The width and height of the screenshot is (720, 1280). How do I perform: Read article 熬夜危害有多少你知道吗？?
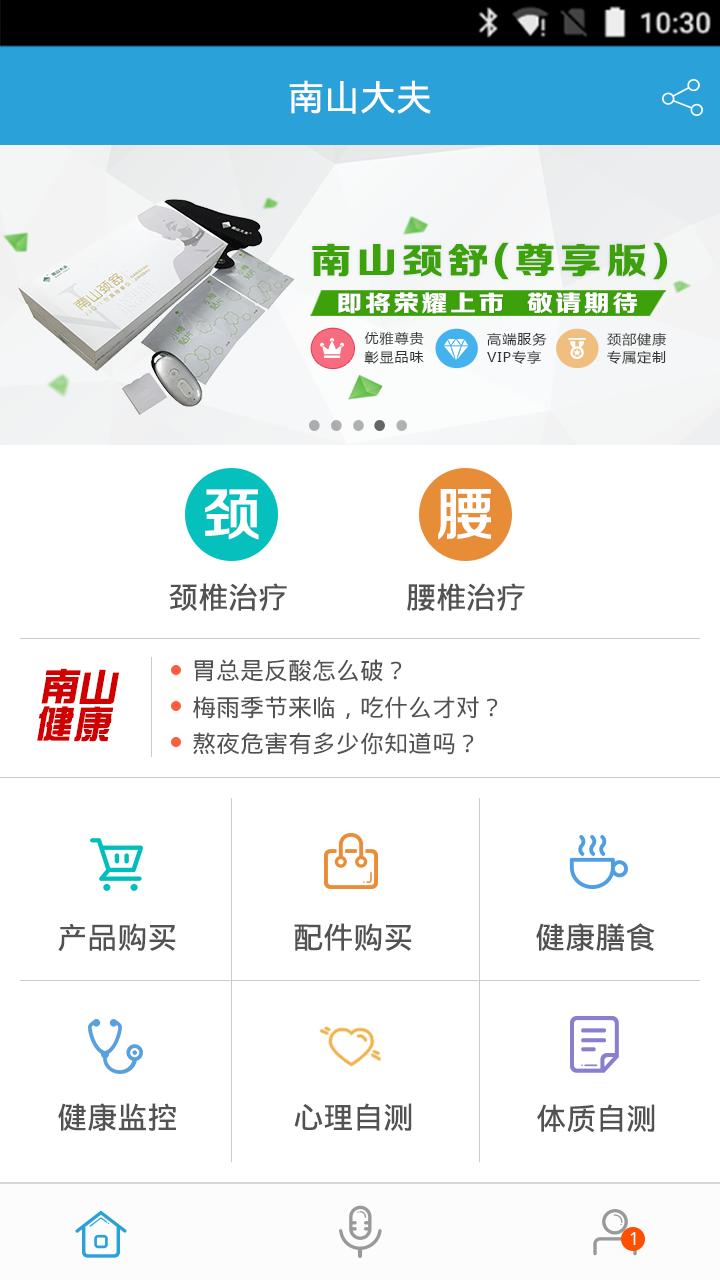point(334,743)
